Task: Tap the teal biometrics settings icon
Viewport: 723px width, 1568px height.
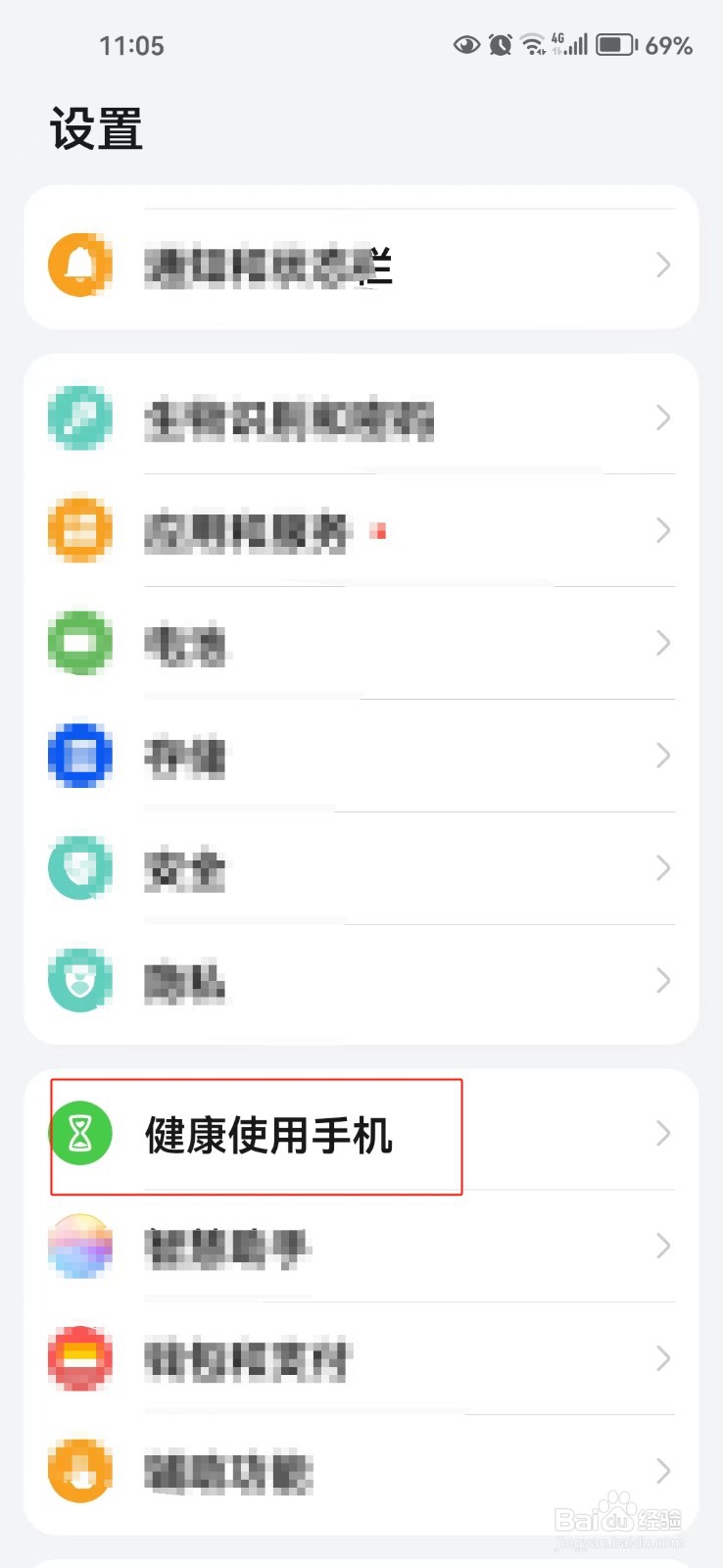Action: tap(80, 417)
